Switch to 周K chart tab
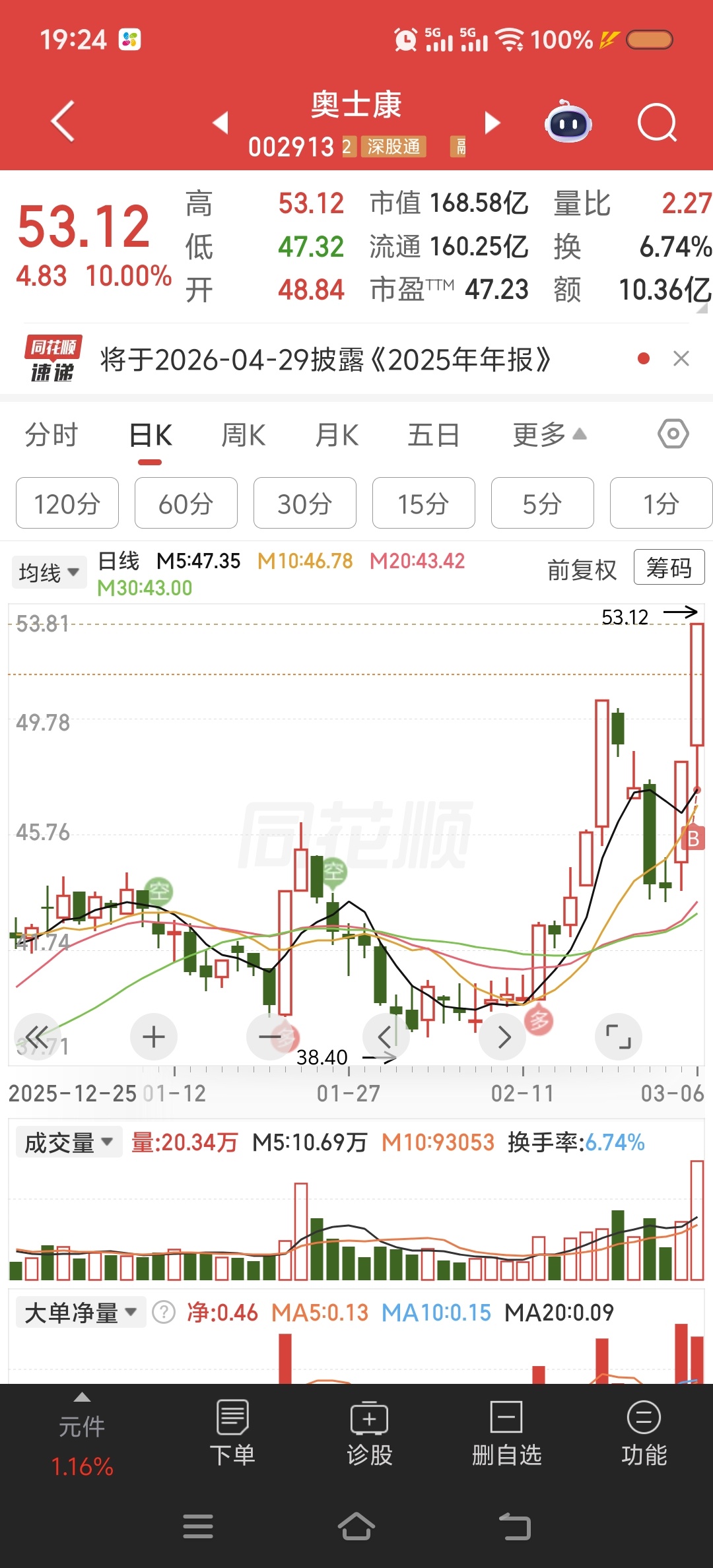Screen dimensions: 713x1568 [244, 436]
